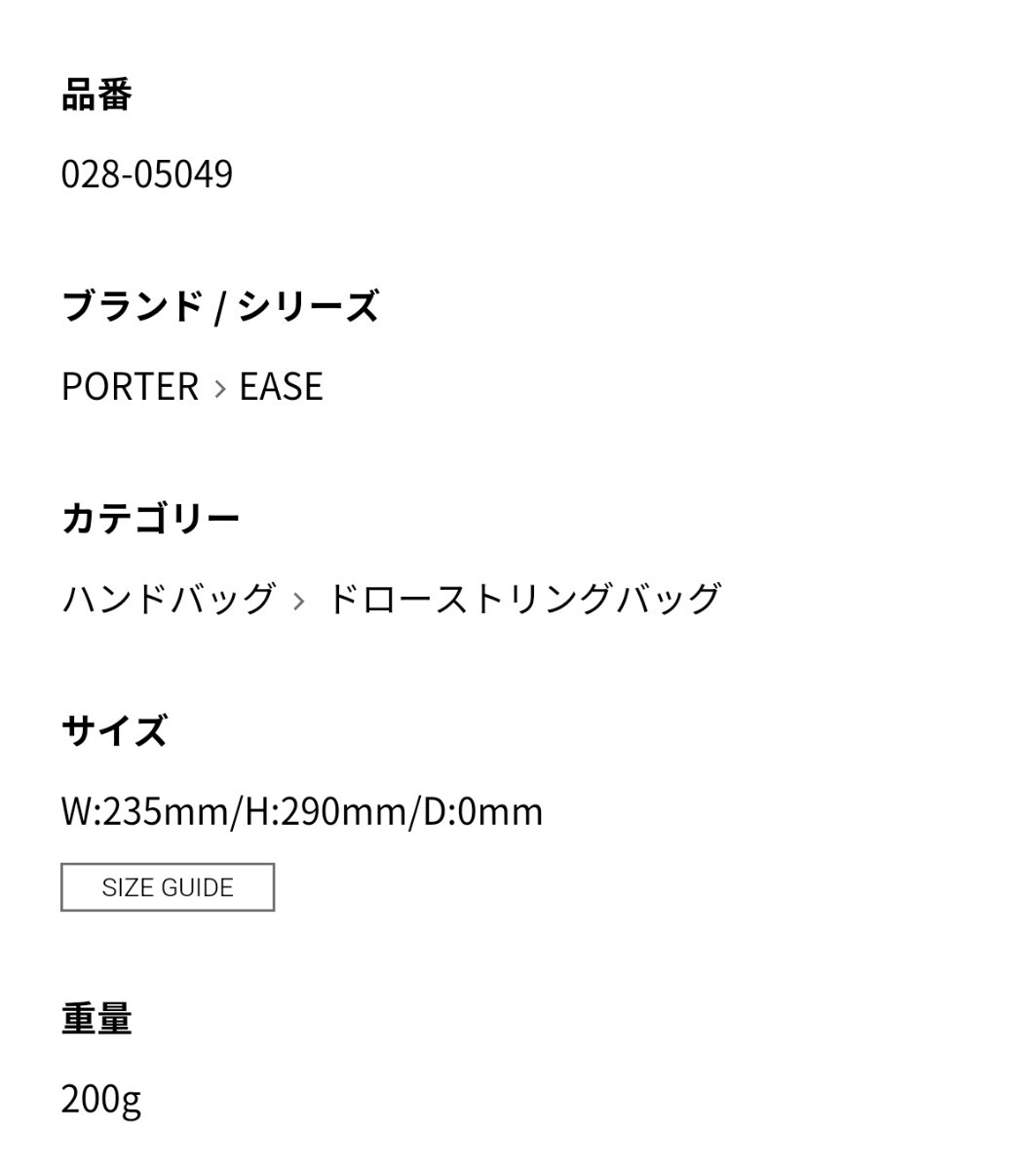The width and height of the screenshot is (1036, 1170).
Task: Click the ハンドバッグ category link
Action: [168, 599]
